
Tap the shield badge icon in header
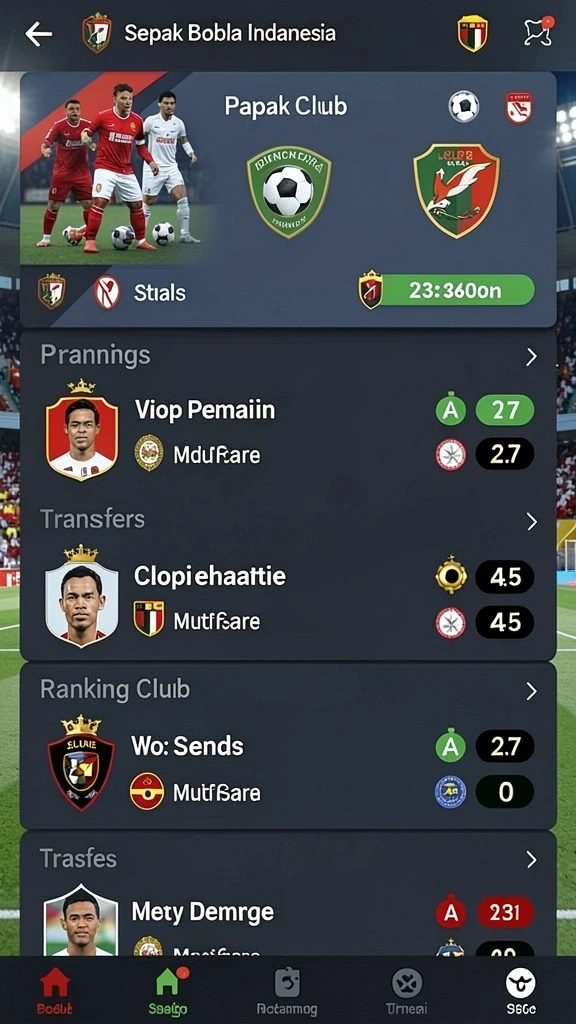click(x=472, y=33)
